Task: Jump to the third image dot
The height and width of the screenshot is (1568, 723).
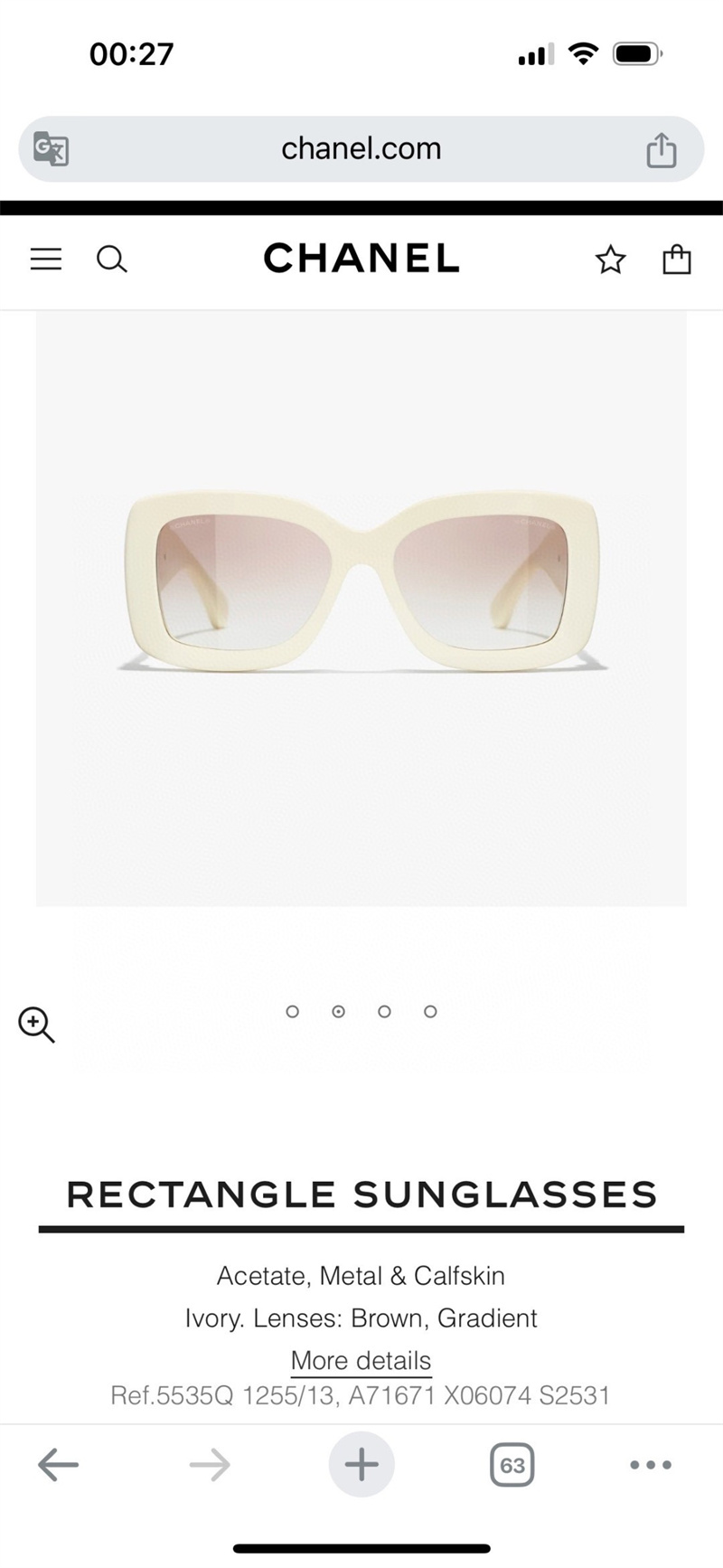Action: point(384,1012)
